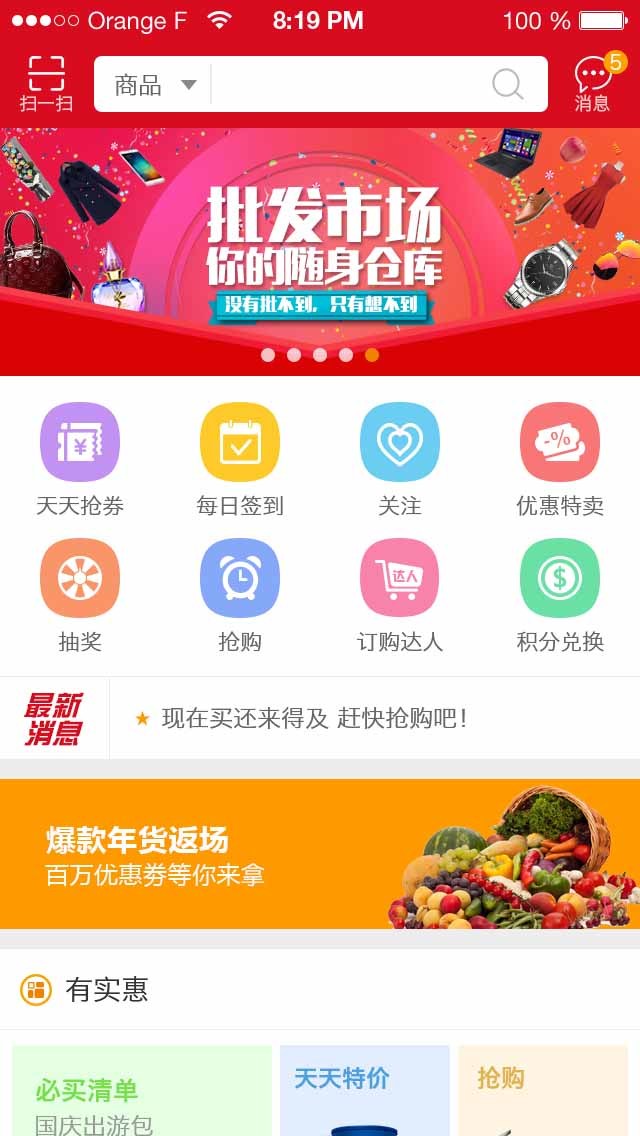640x1136 pixels.
Task: Tap the search input field
Action: [350, 85]
